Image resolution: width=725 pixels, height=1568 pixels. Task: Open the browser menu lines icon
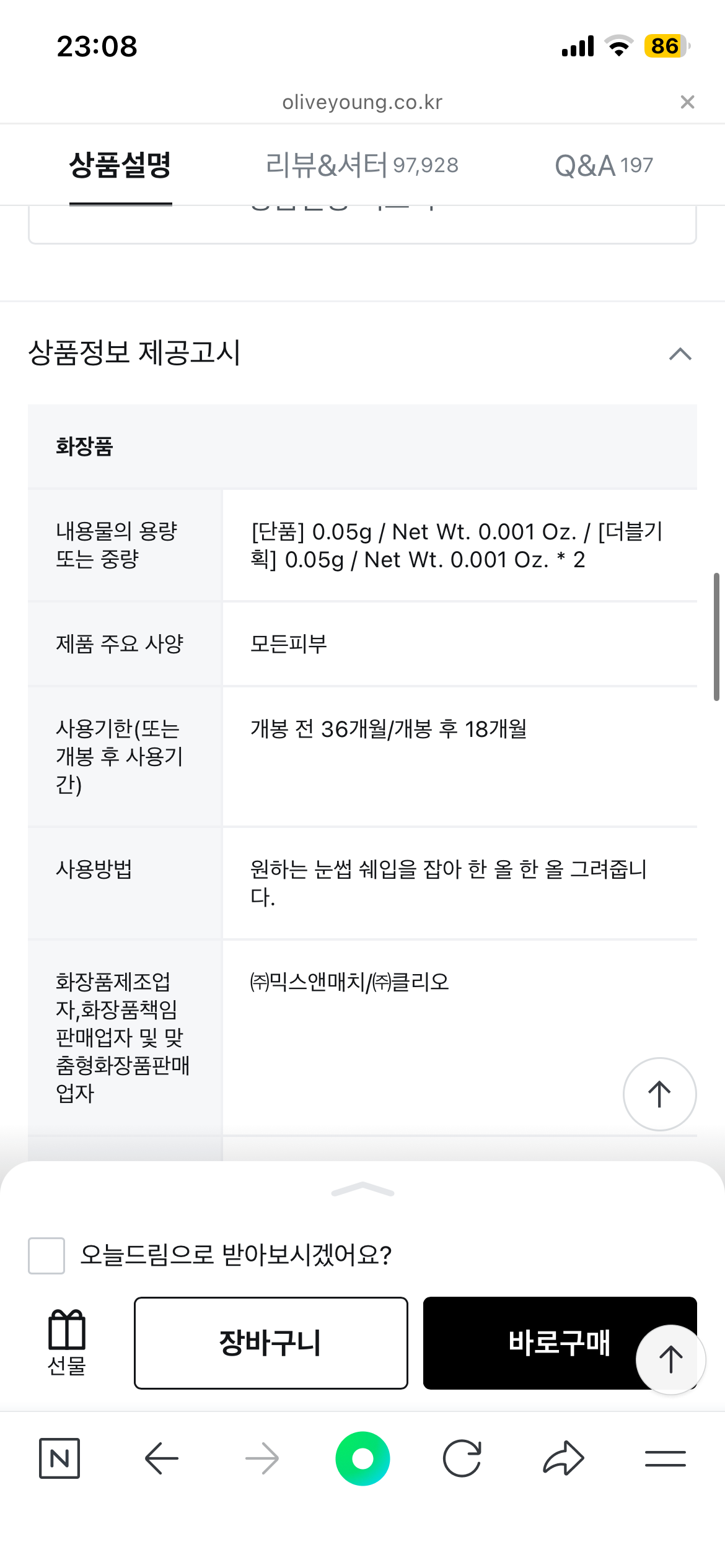(x=665, y=1458)
